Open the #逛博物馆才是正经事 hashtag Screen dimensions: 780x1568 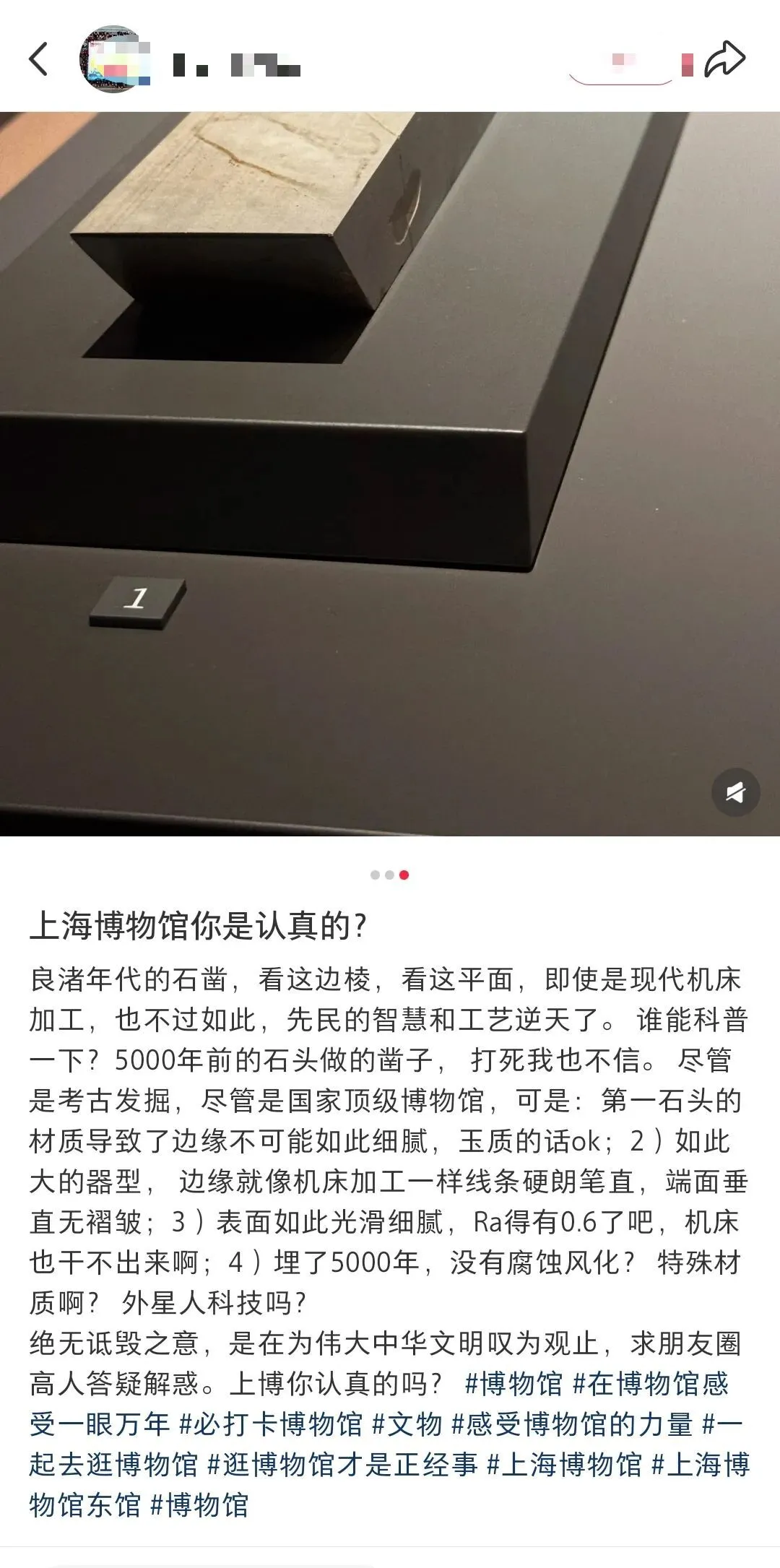click(x=342, y=1465)
